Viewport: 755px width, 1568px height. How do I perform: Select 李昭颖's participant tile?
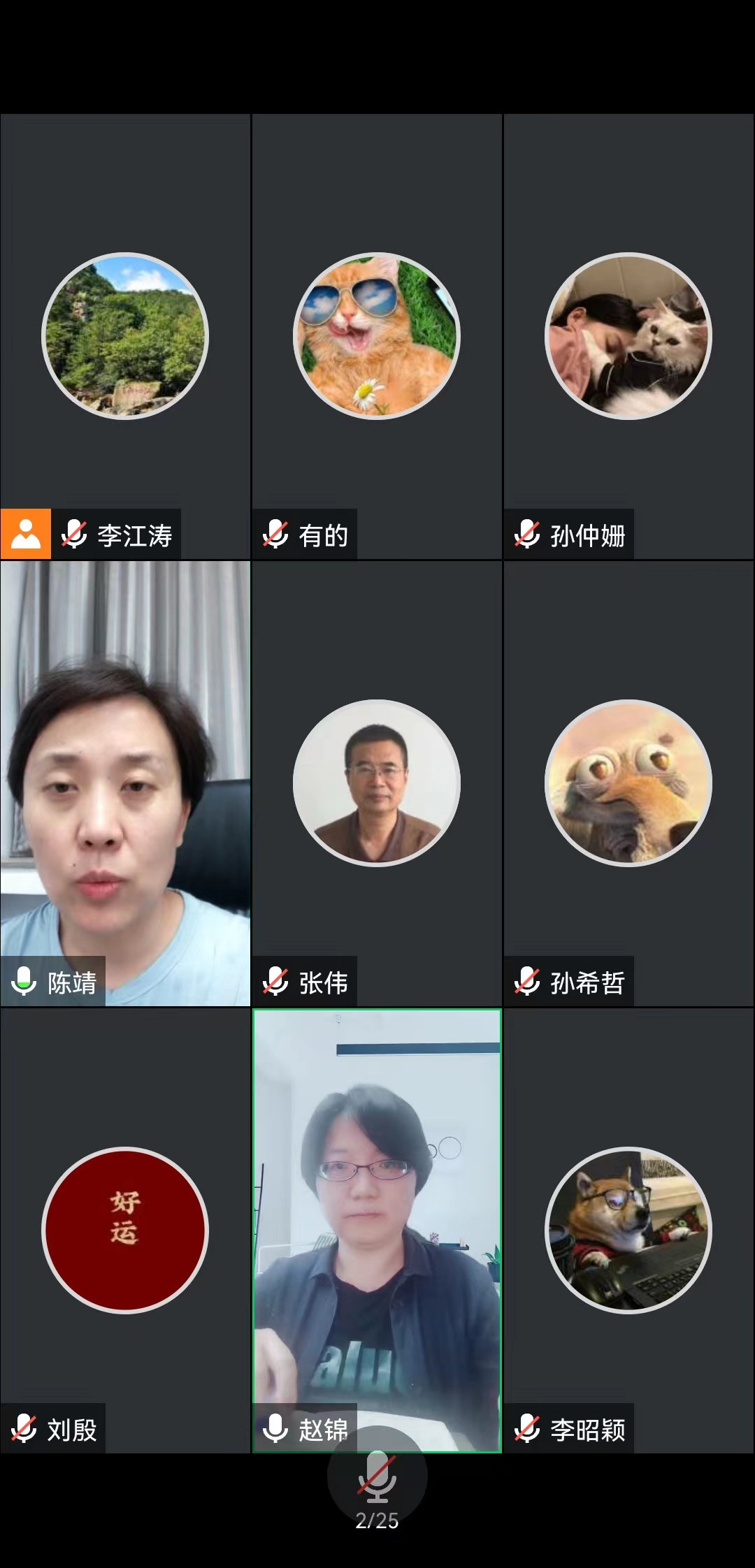click(628, 1230)
